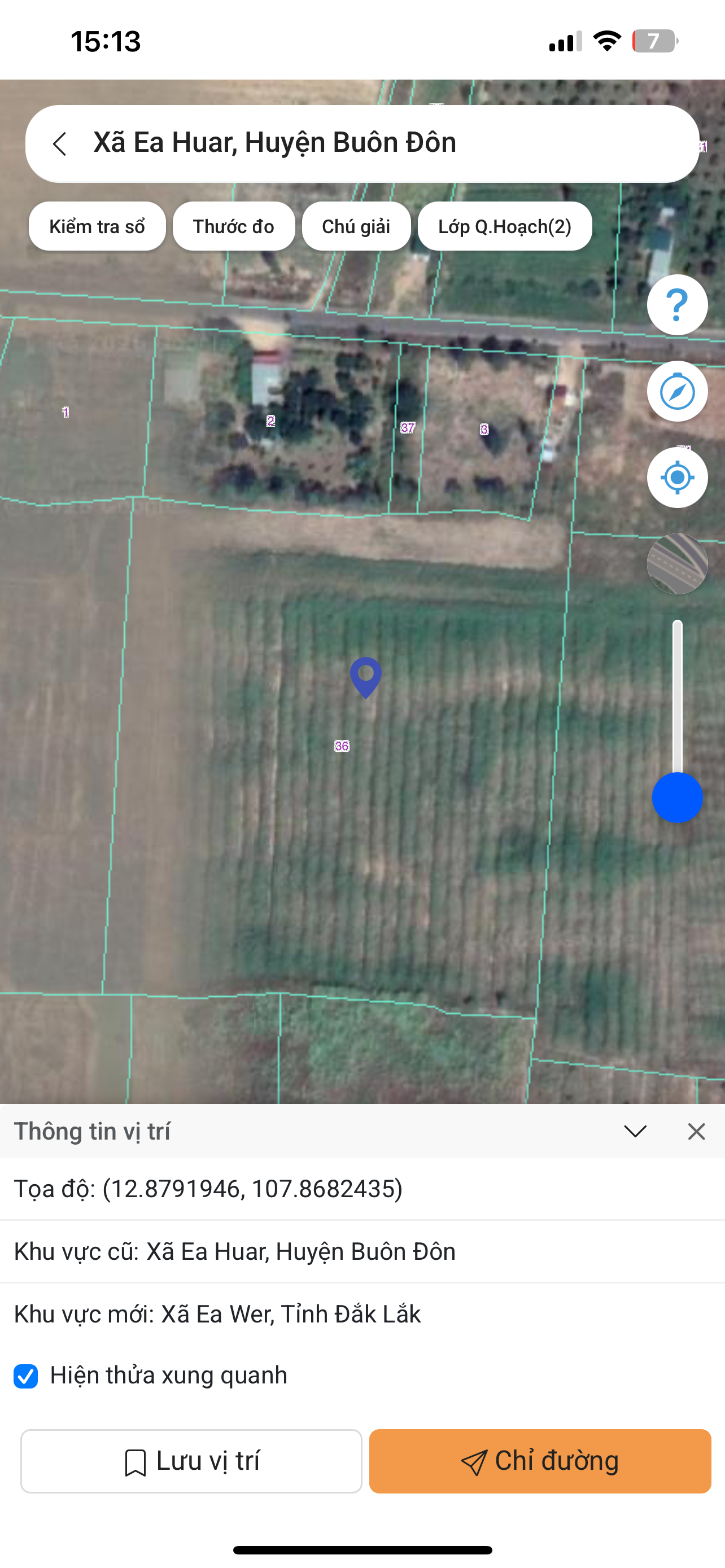The width and height of the screenshot is (725, 1568).
Task: Open the help question mark button
Action: tap(677, 305)
